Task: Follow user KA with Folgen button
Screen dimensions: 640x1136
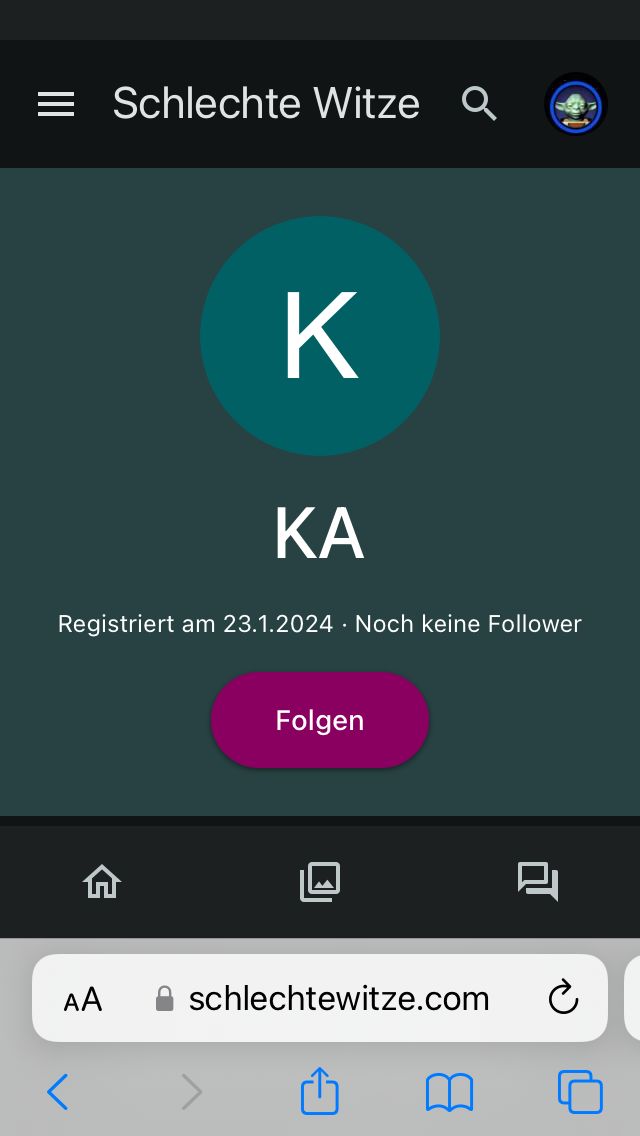Action: 320,720
